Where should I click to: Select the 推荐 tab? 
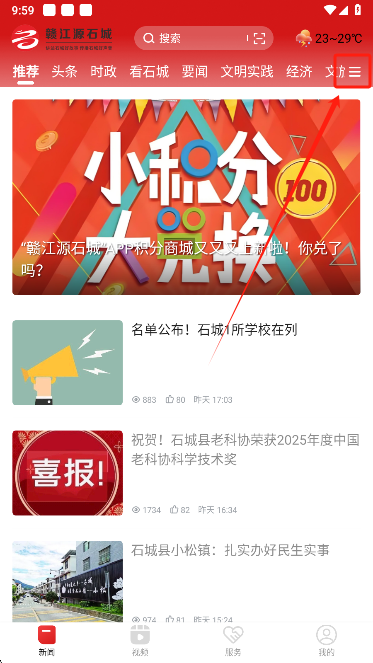click(x=25, y=71)
